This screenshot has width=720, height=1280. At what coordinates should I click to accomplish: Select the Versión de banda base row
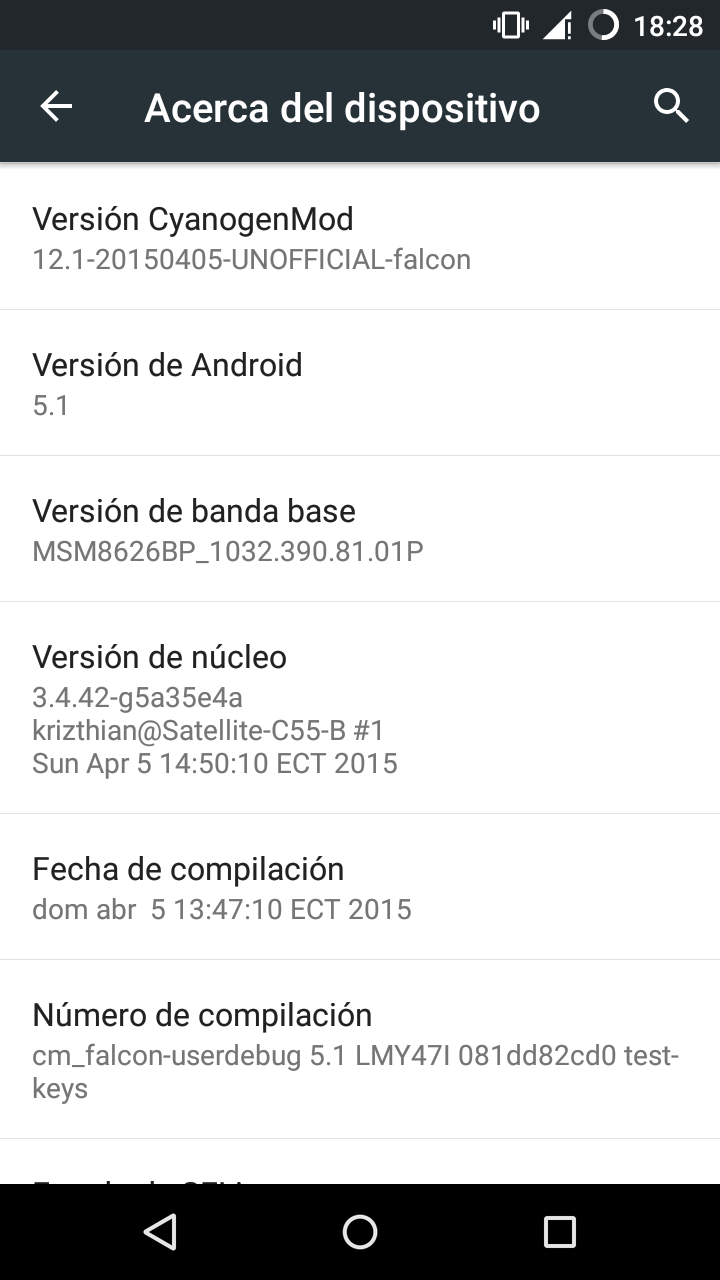[360, 529]
